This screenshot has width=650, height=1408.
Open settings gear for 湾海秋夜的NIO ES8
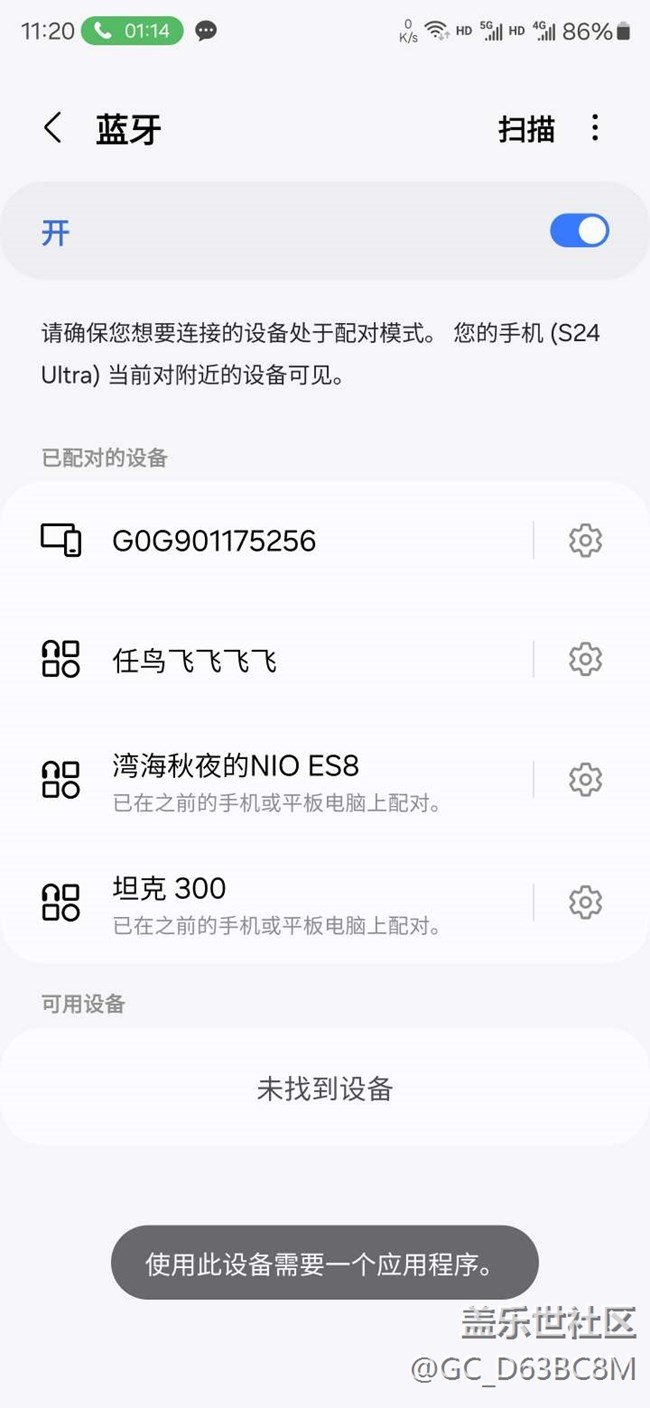click(x=585, y=780)
